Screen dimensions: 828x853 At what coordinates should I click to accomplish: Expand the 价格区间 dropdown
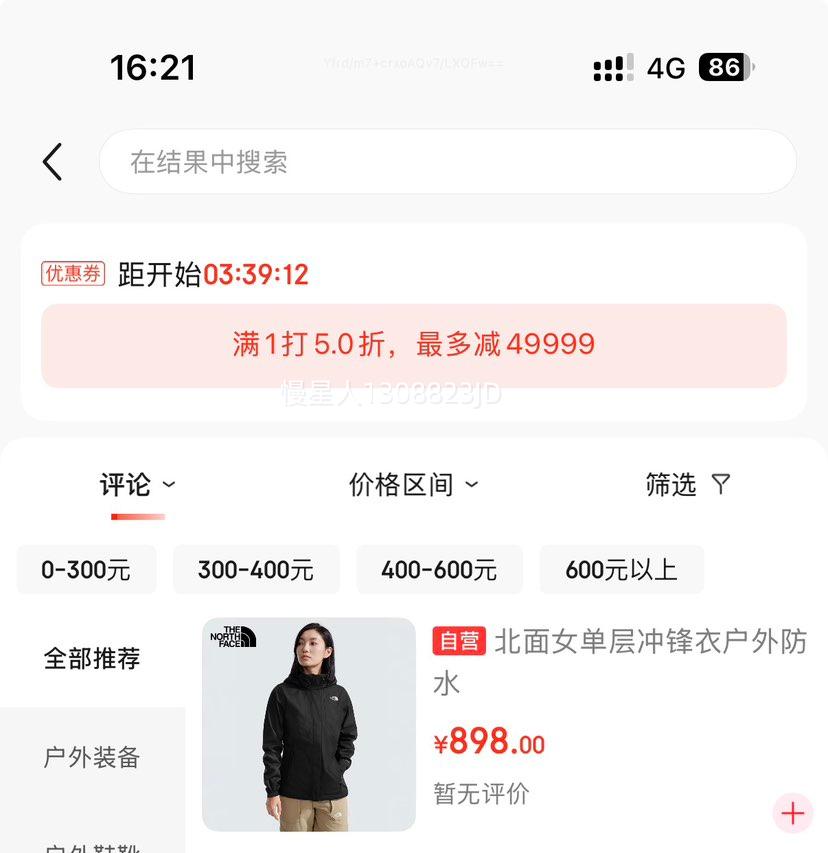tap(413, 486)
